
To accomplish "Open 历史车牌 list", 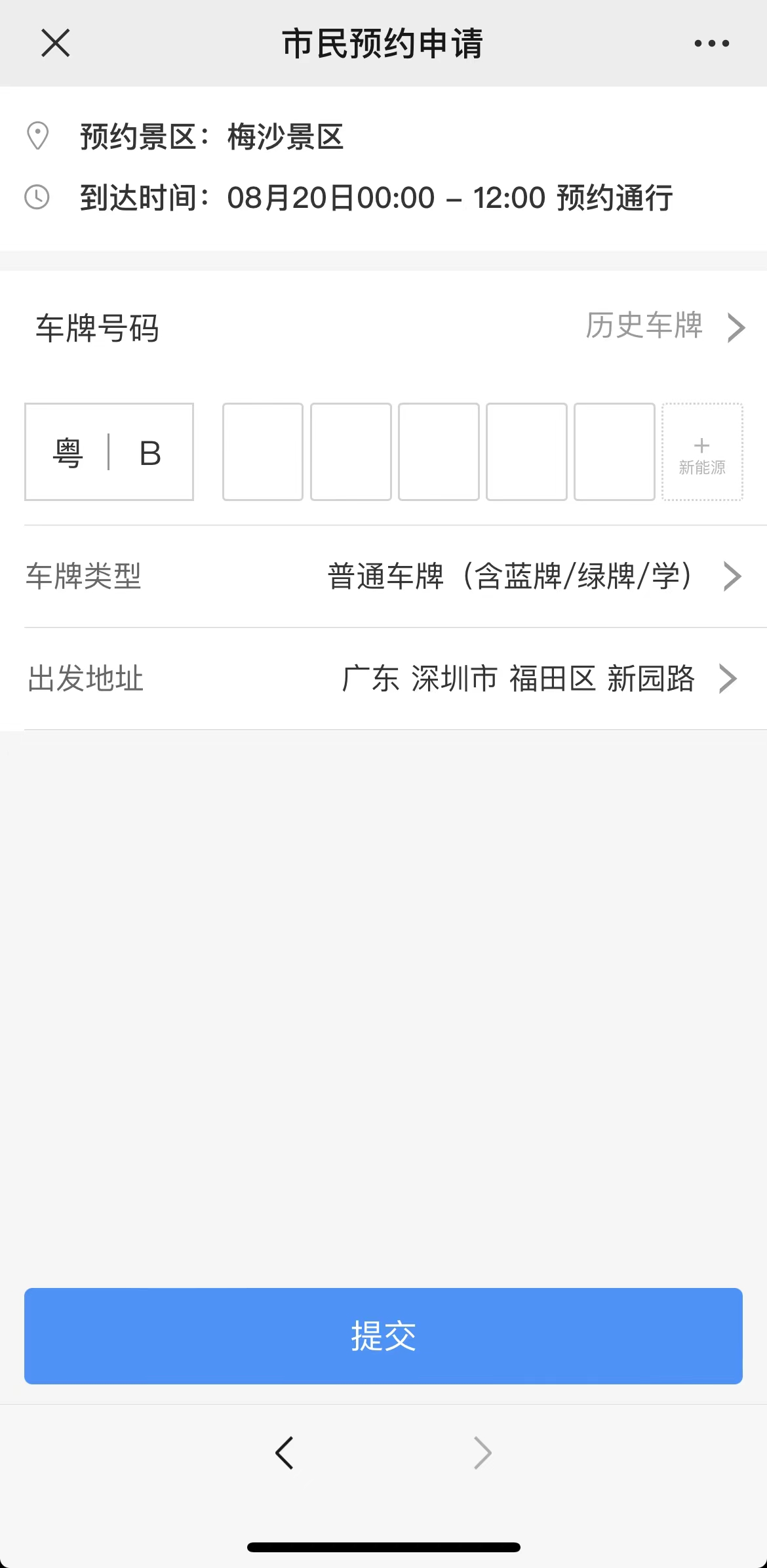I will [663, 326].
